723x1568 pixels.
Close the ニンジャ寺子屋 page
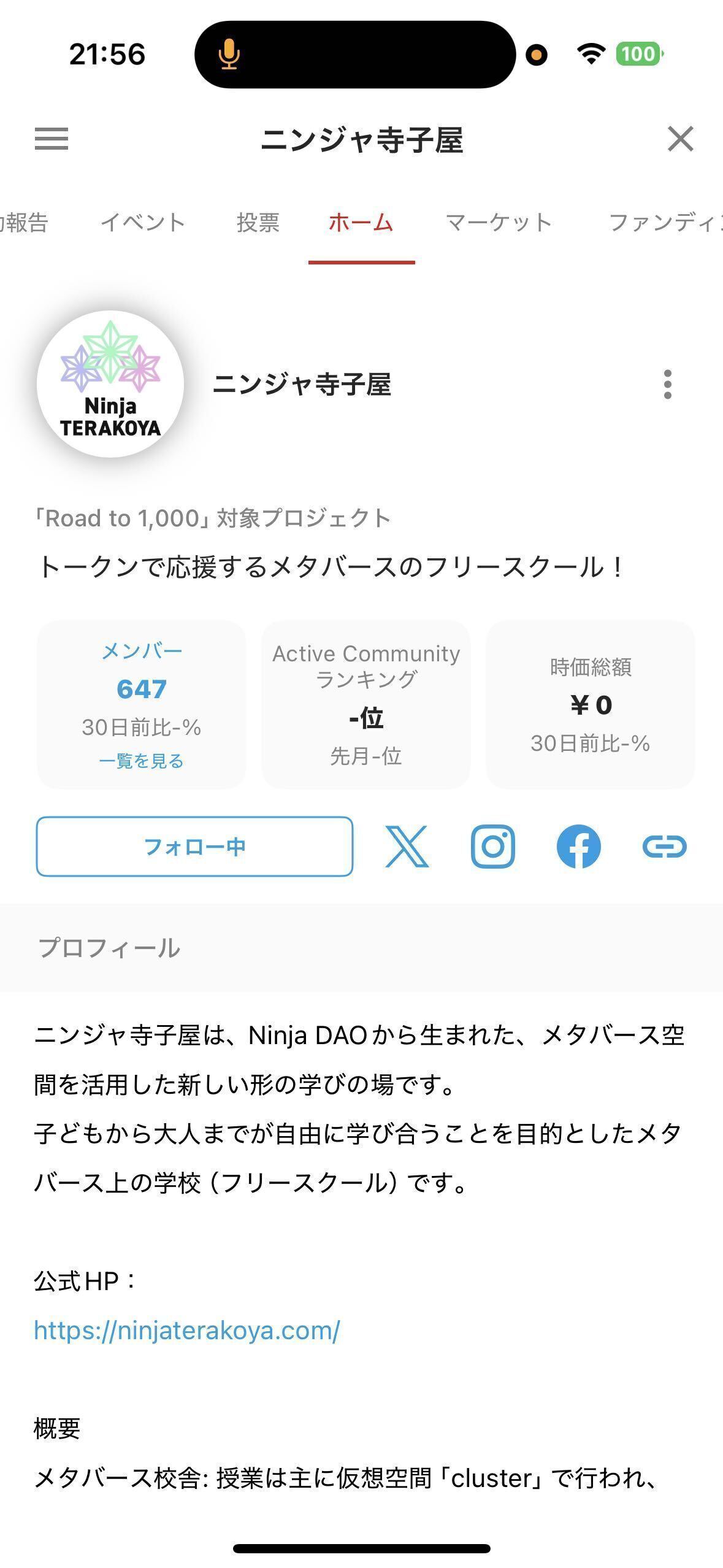681,139
